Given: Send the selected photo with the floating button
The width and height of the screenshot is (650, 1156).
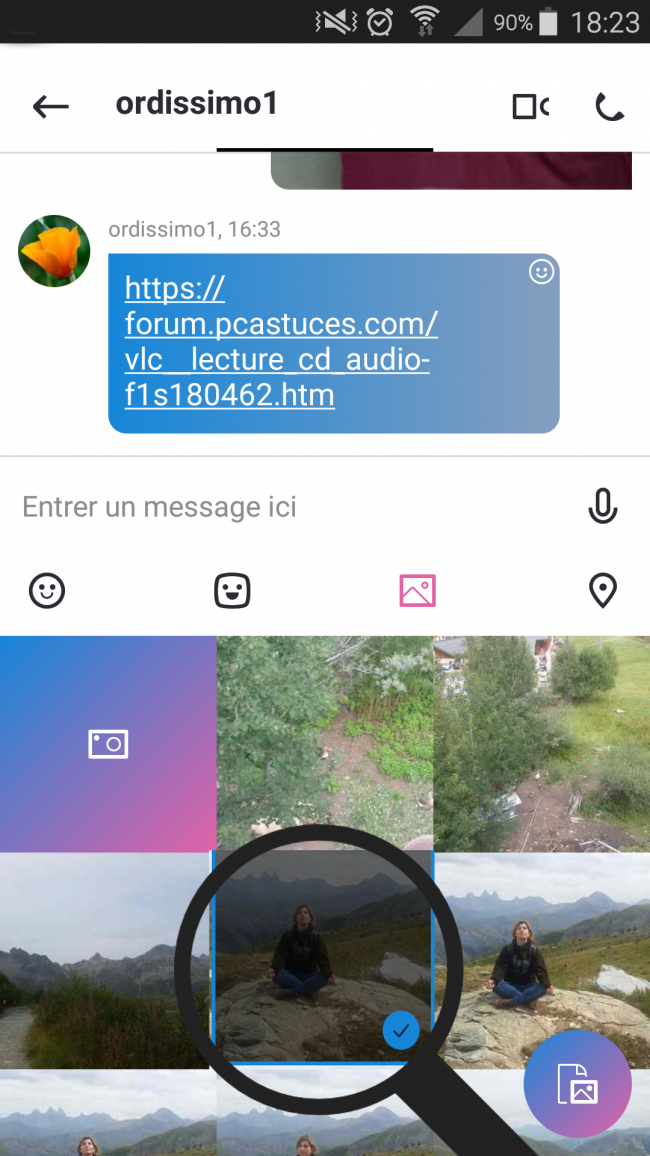Looking at the screenshot, I should coord(577,1084).
